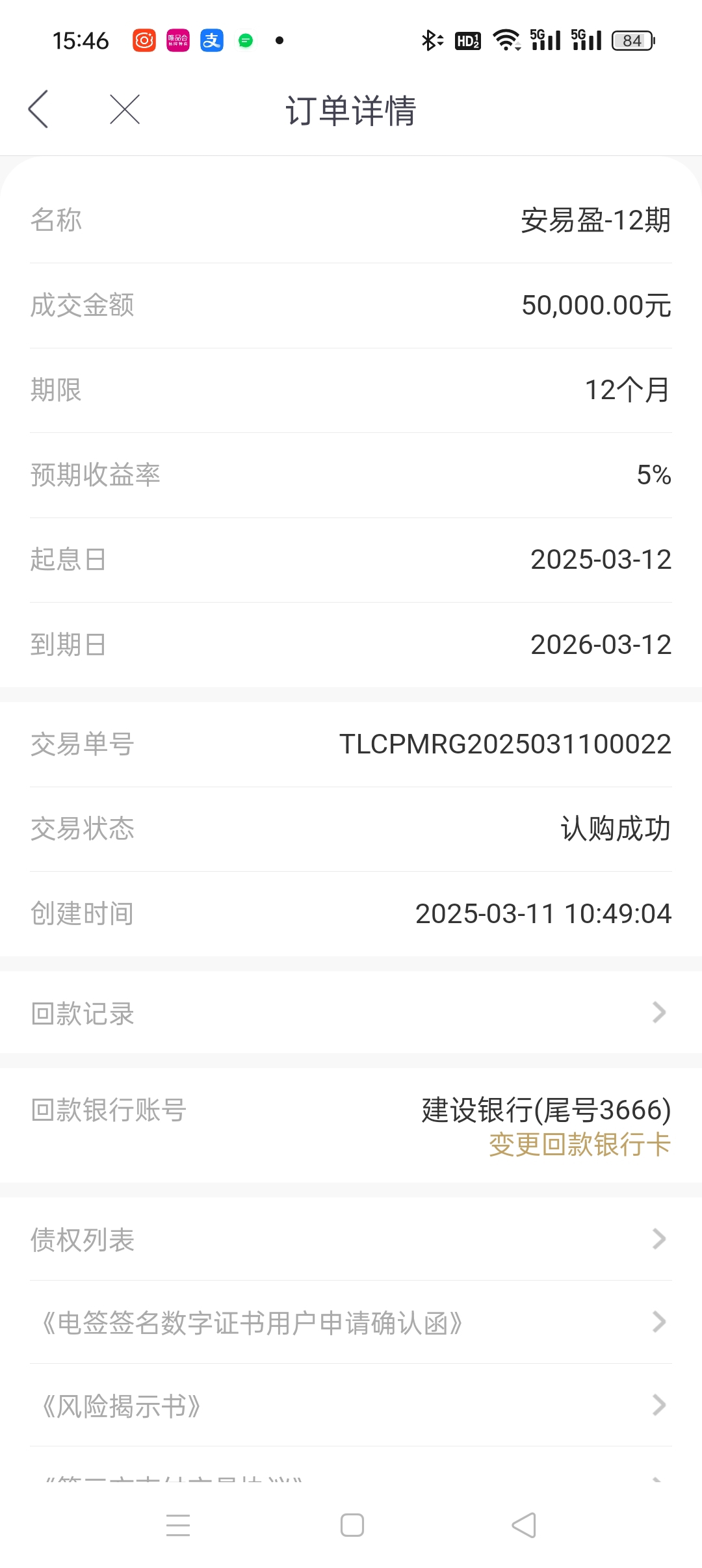Open the 债权列表 row

point(351,1239)
